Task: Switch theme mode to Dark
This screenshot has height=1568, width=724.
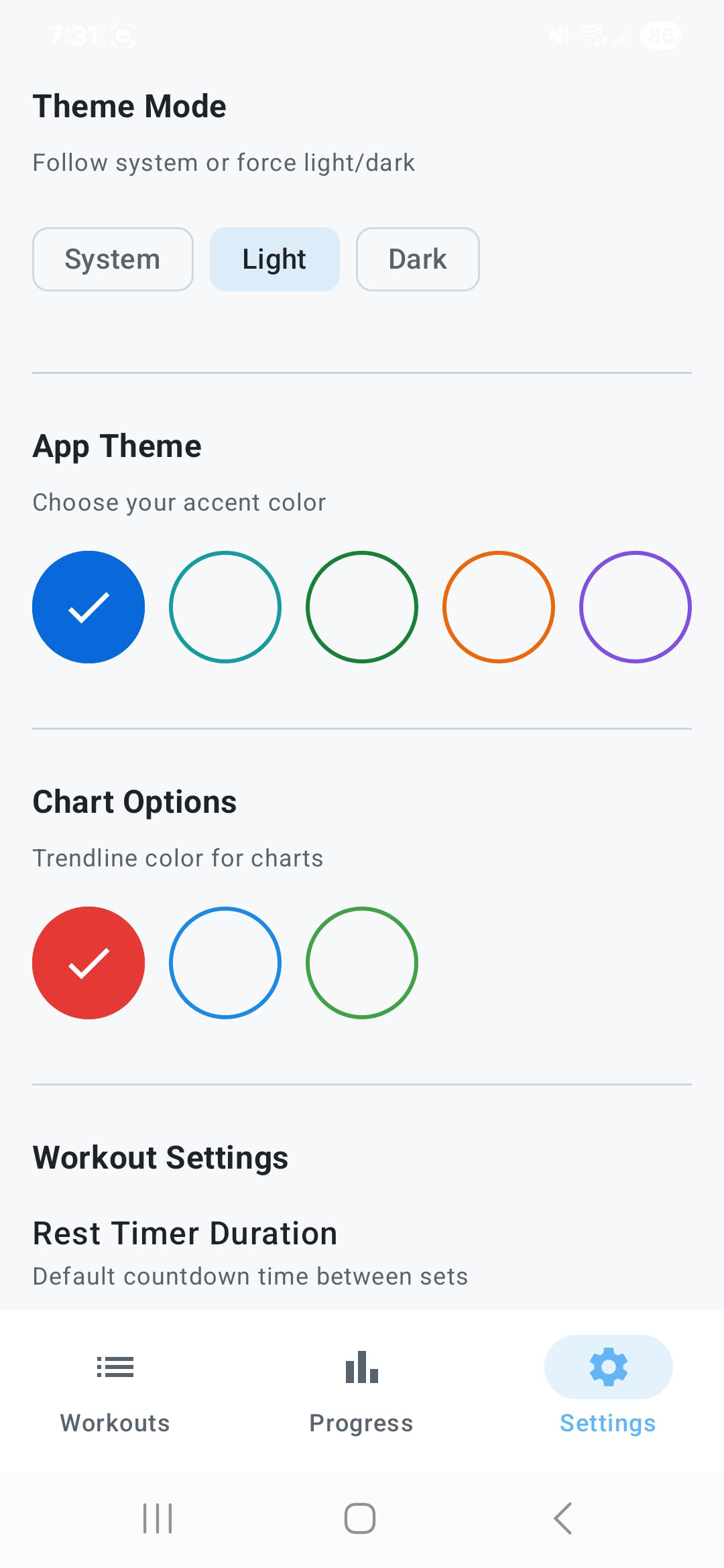Action: (x=417, y=259)
